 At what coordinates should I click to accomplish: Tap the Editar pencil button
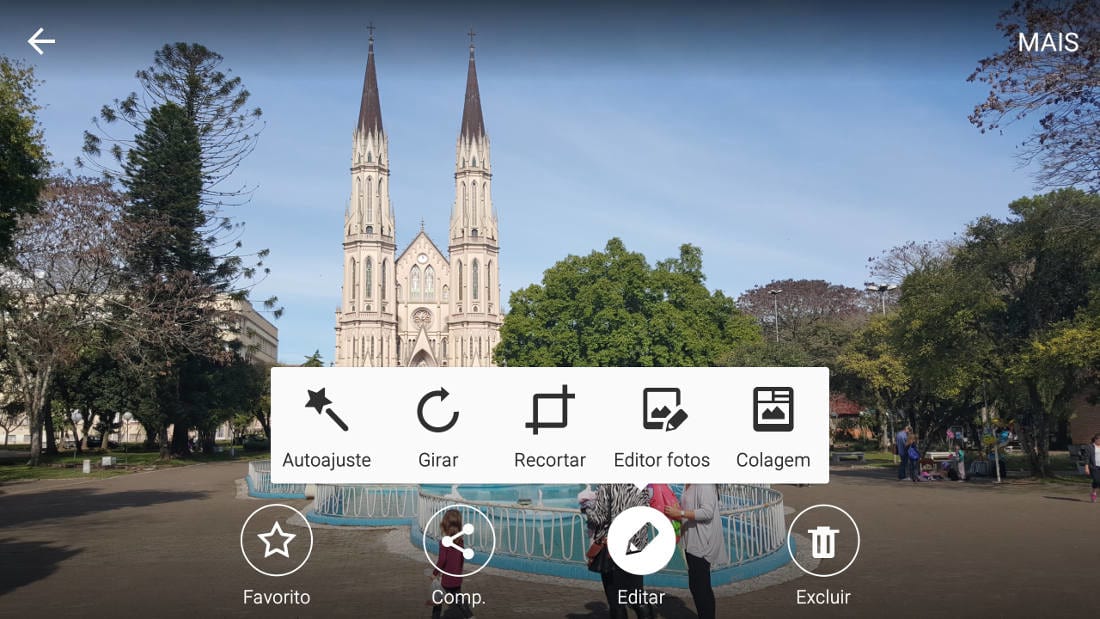(641, 541)
